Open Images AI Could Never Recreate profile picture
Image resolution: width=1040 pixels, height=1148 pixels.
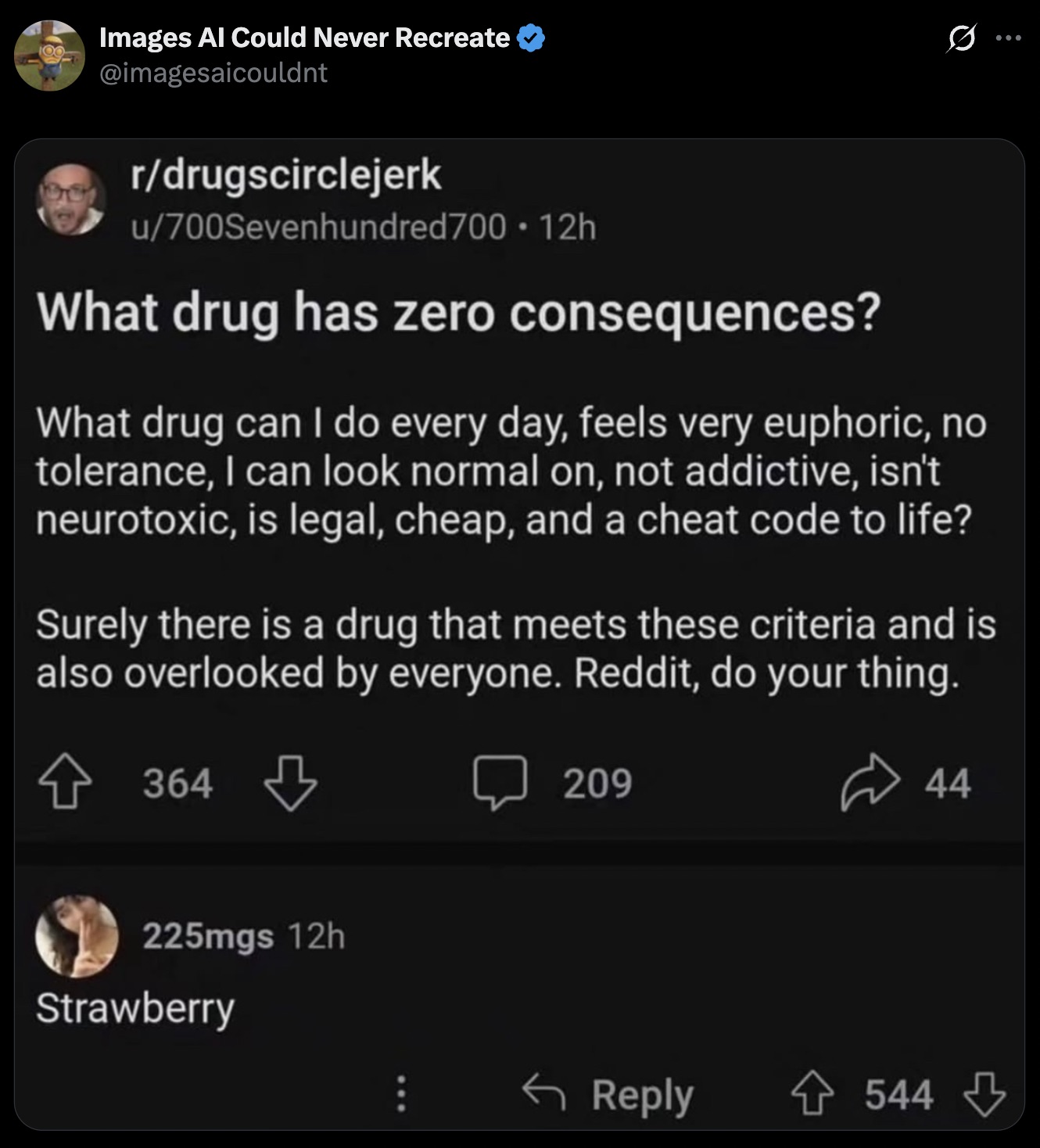(49, 55)
